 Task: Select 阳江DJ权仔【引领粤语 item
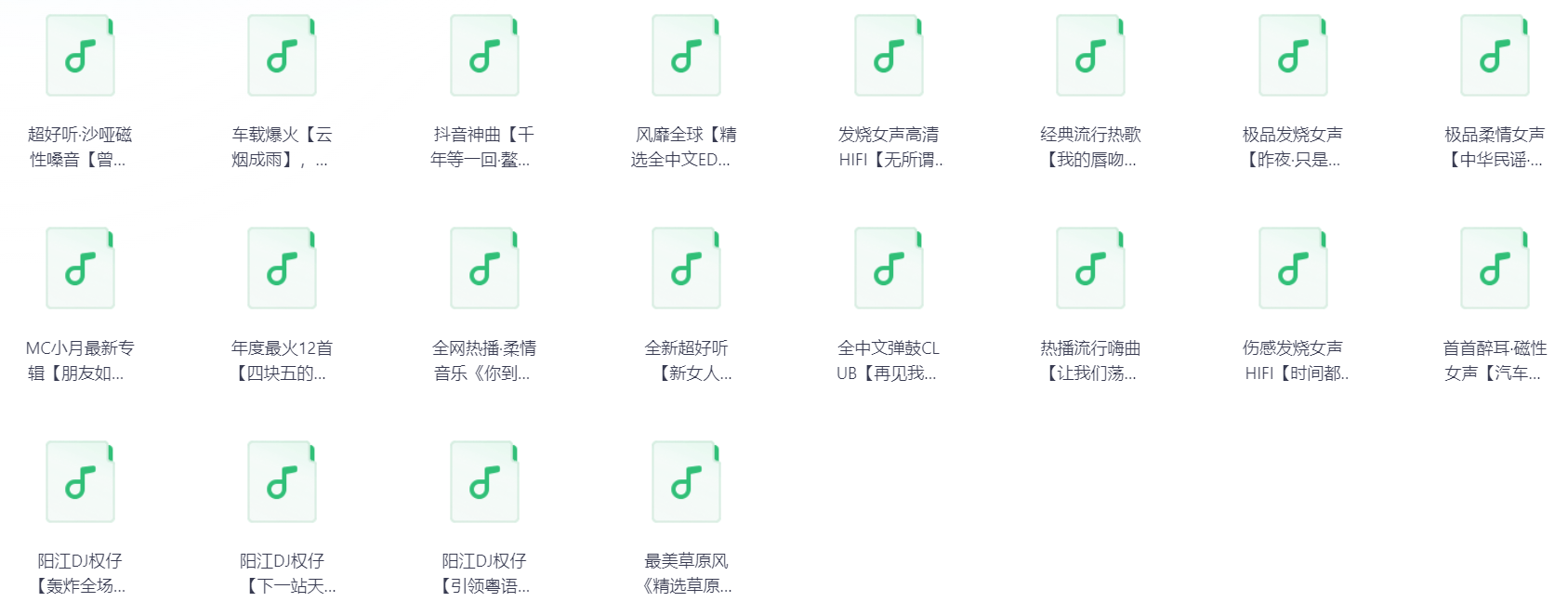484,482
